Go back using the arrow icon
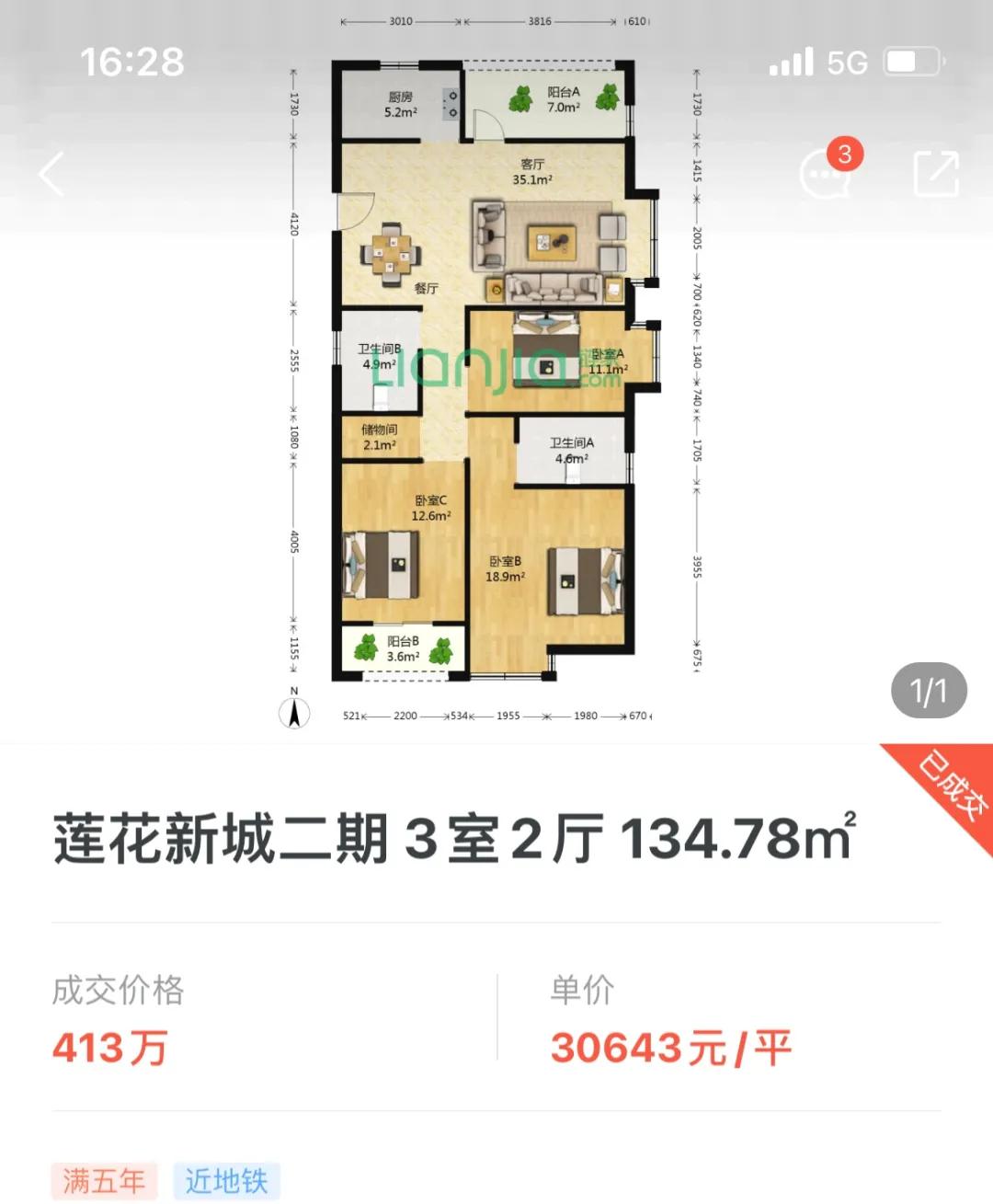Screen dimensions: 993x1204 pyautogui.click(x=52, y=174)
